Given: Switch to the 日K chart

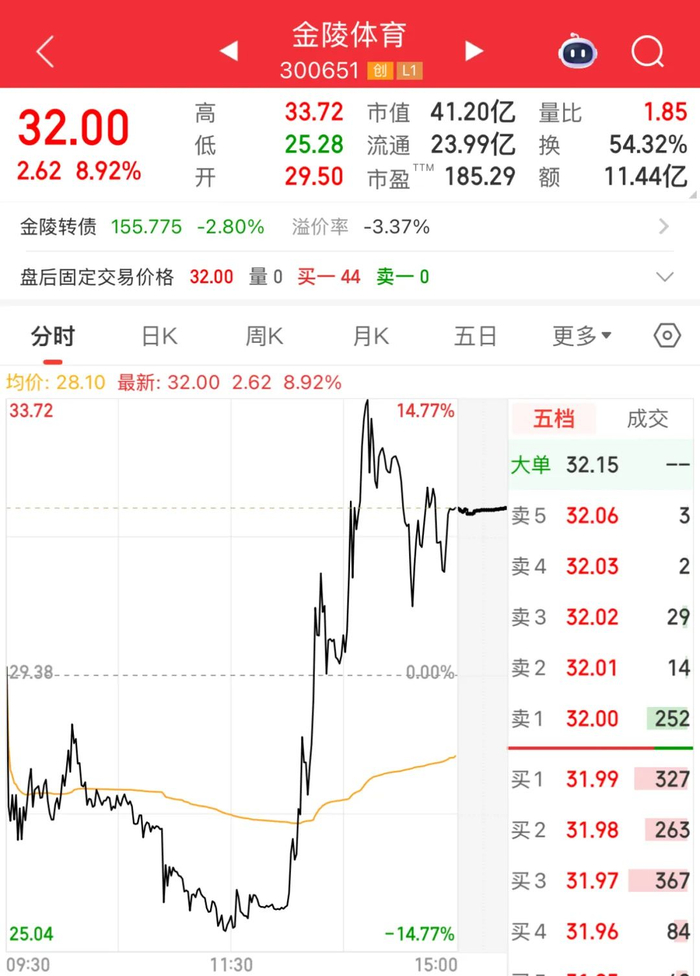Looking at the screenshot, I should click(x=159, y=336).
